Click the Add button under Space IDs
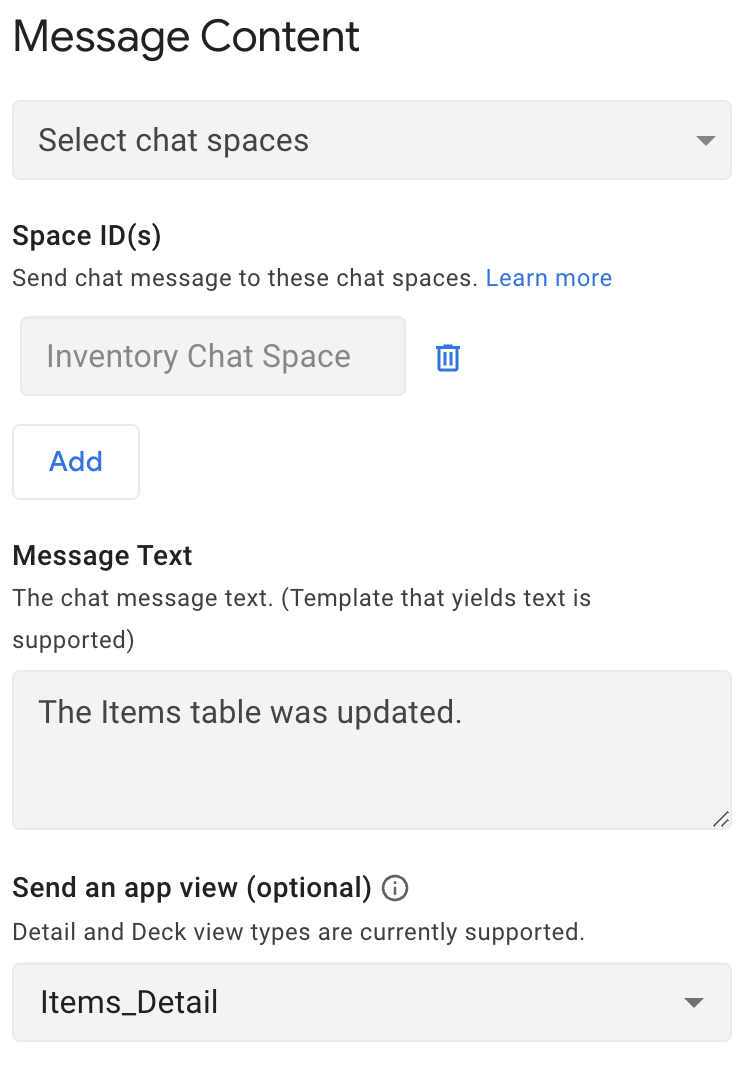This screenshot has width=752, height=1080. click(x=75, y=461)
